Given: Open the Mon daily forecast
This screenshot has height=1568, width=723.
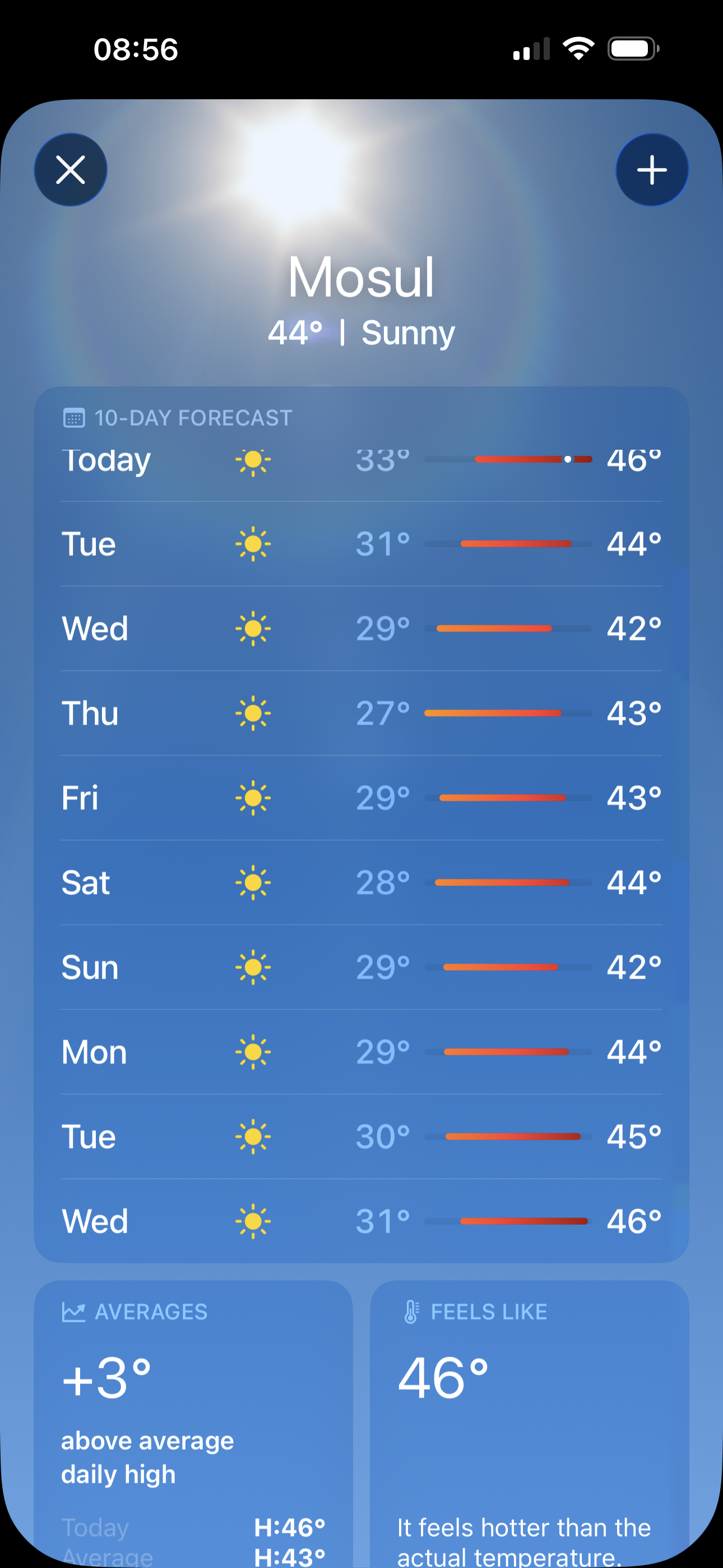Looking at the screenshot, I should (361, 1052).
